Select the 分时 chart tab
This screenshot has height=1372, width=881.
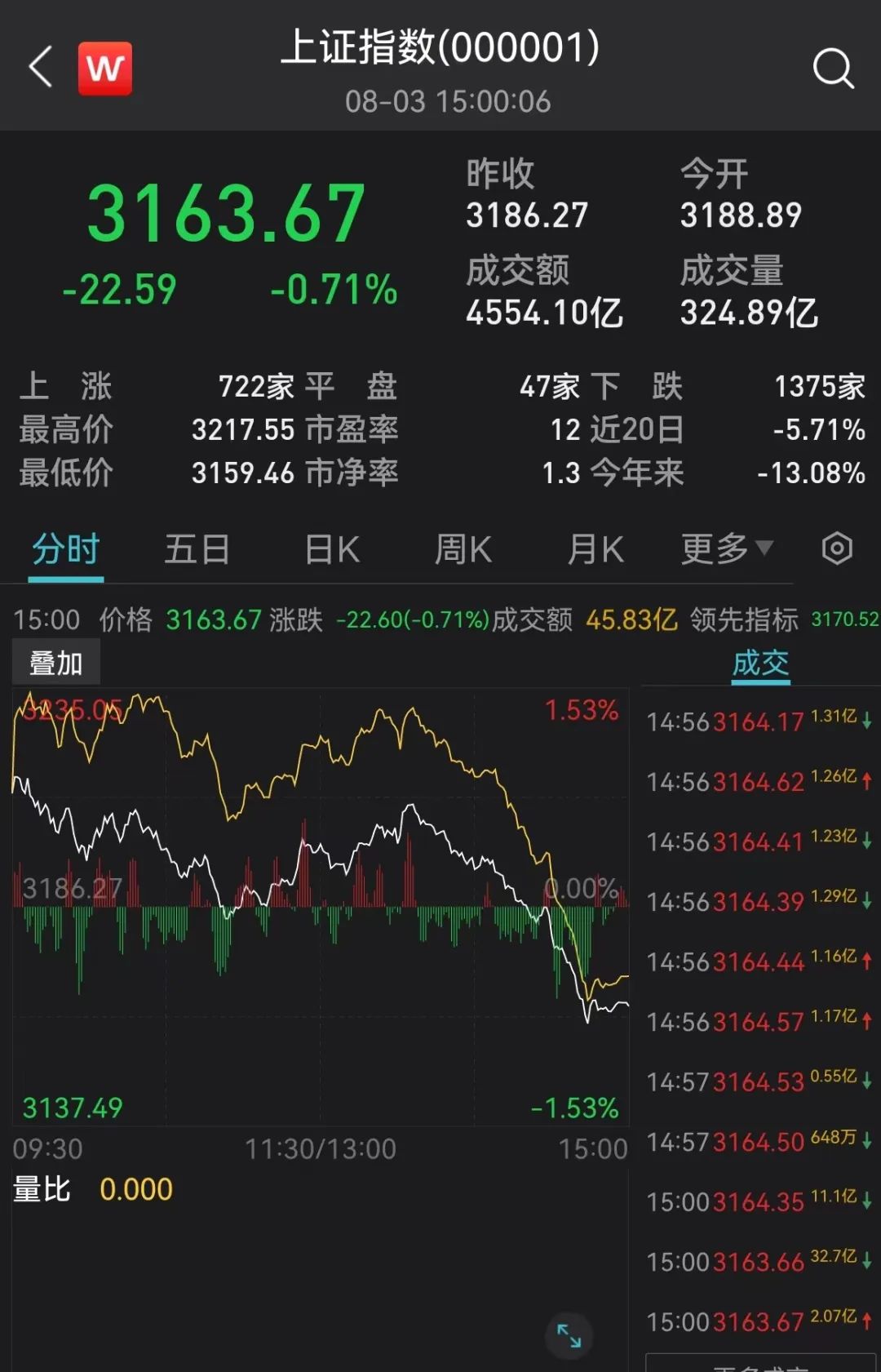(x=66, y=549)
